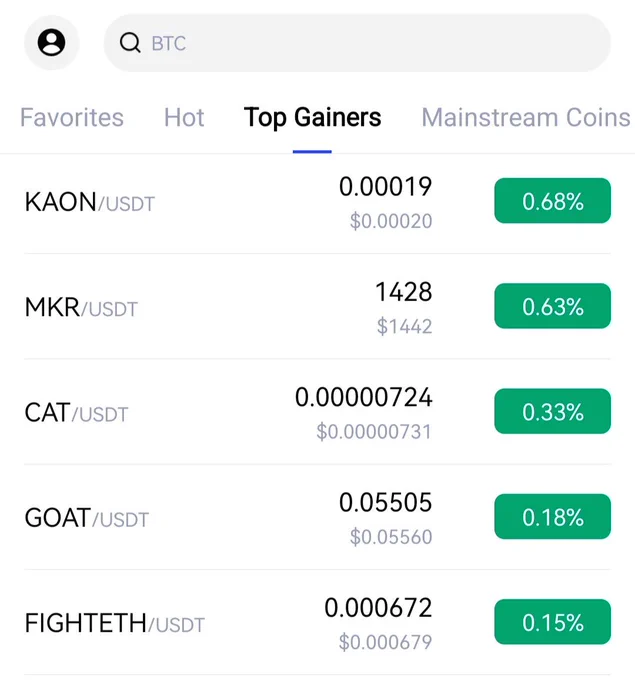Screen dimensions: 635x680
Task: Tap the BTC search field
Action: [x=357, y=43]
